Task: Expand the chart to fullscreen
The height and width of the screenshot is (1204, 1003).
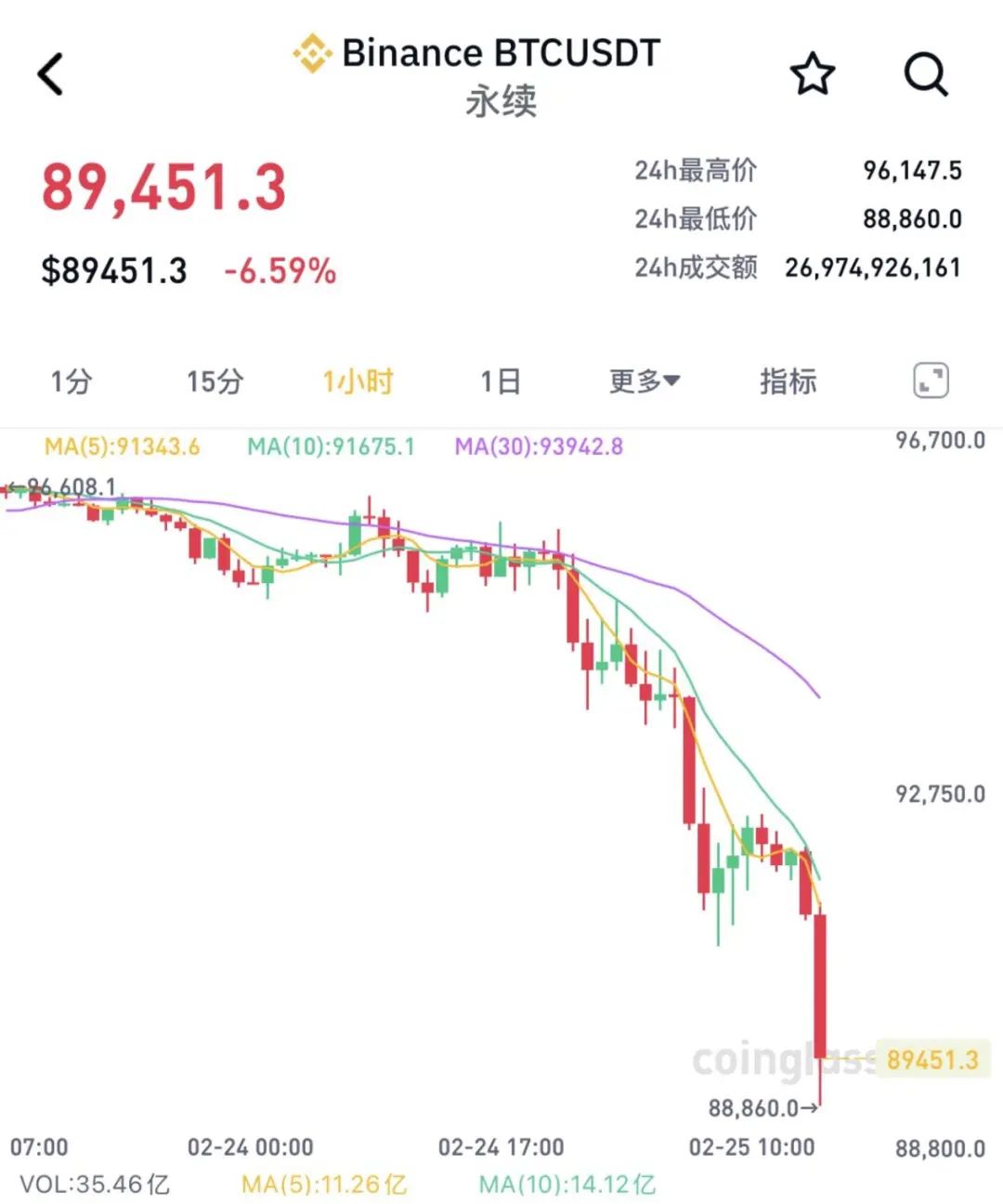Action: 931,381
